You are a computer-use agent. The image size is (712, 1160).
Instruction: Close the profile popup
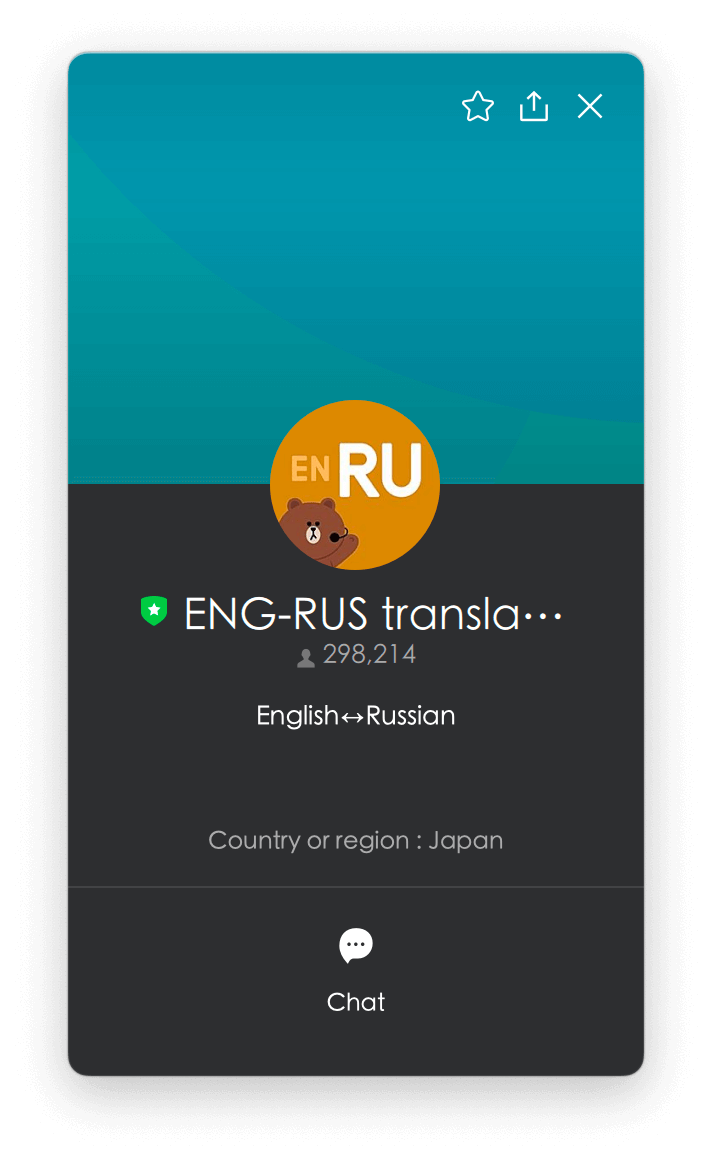coord(590,106)
